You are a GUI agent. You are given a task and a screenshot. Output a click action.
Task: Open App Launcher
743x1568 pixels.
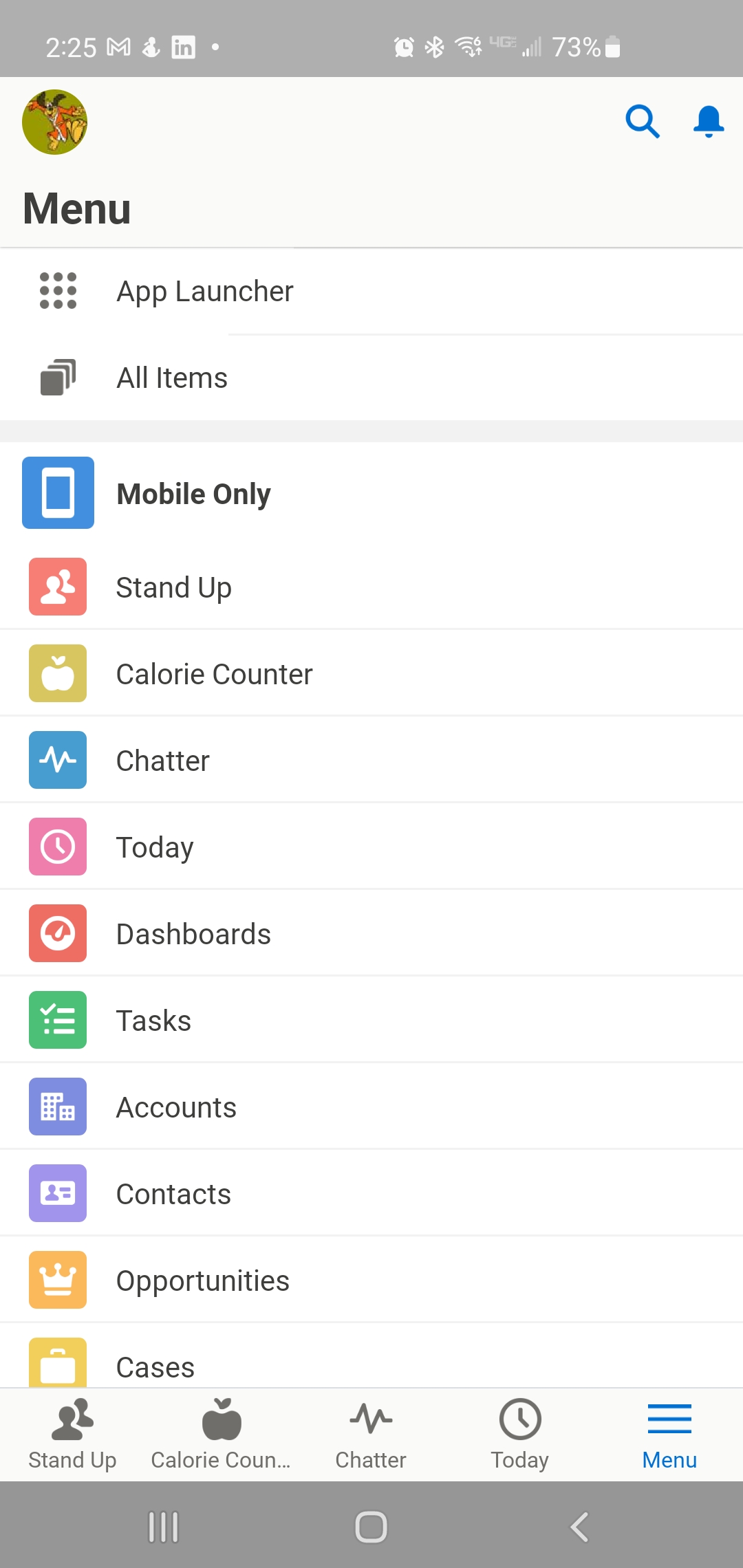(204, 291)
